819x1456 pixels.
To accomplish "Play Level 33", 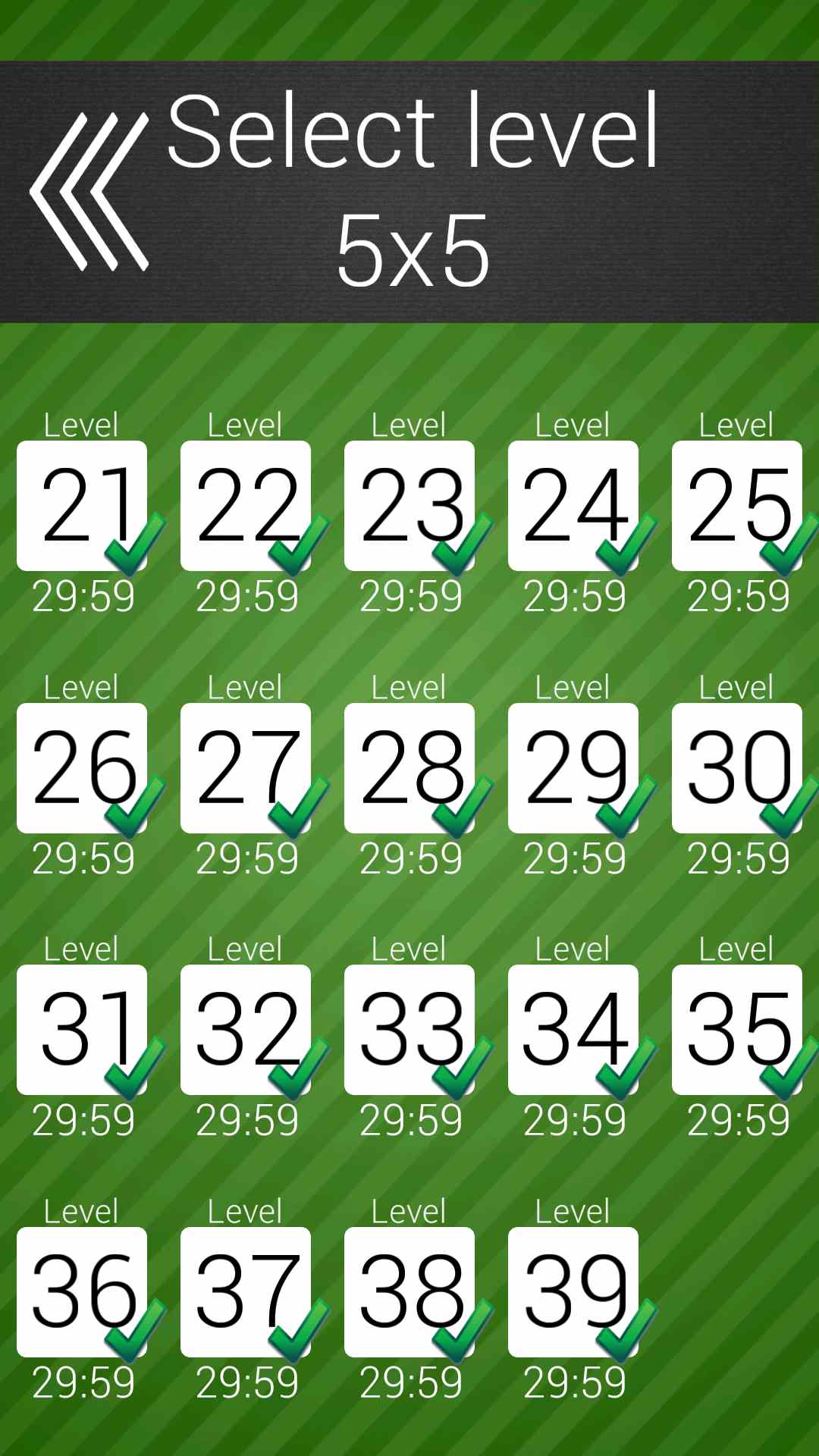I will [x=409, y=1029].
